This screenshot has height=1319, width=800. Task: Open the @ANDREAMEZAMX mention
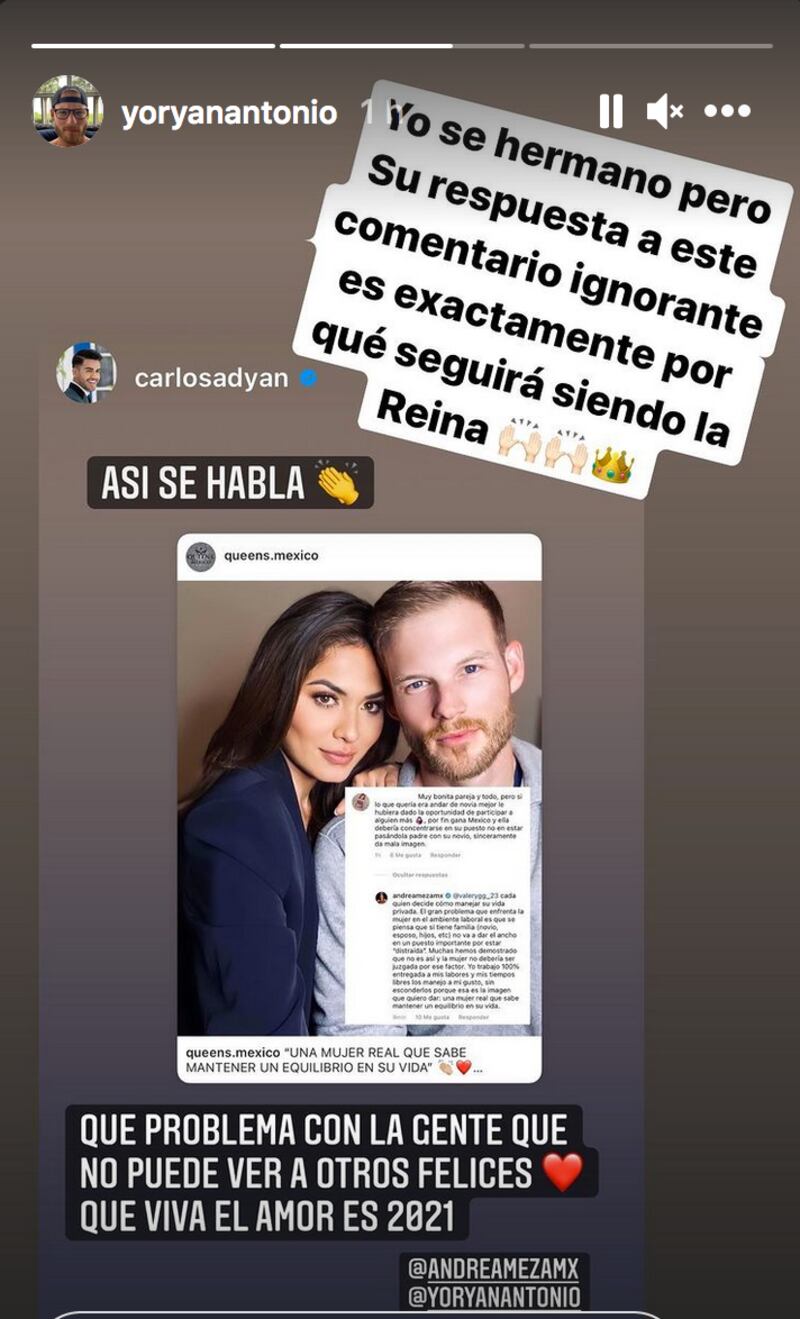(494, 1269)
